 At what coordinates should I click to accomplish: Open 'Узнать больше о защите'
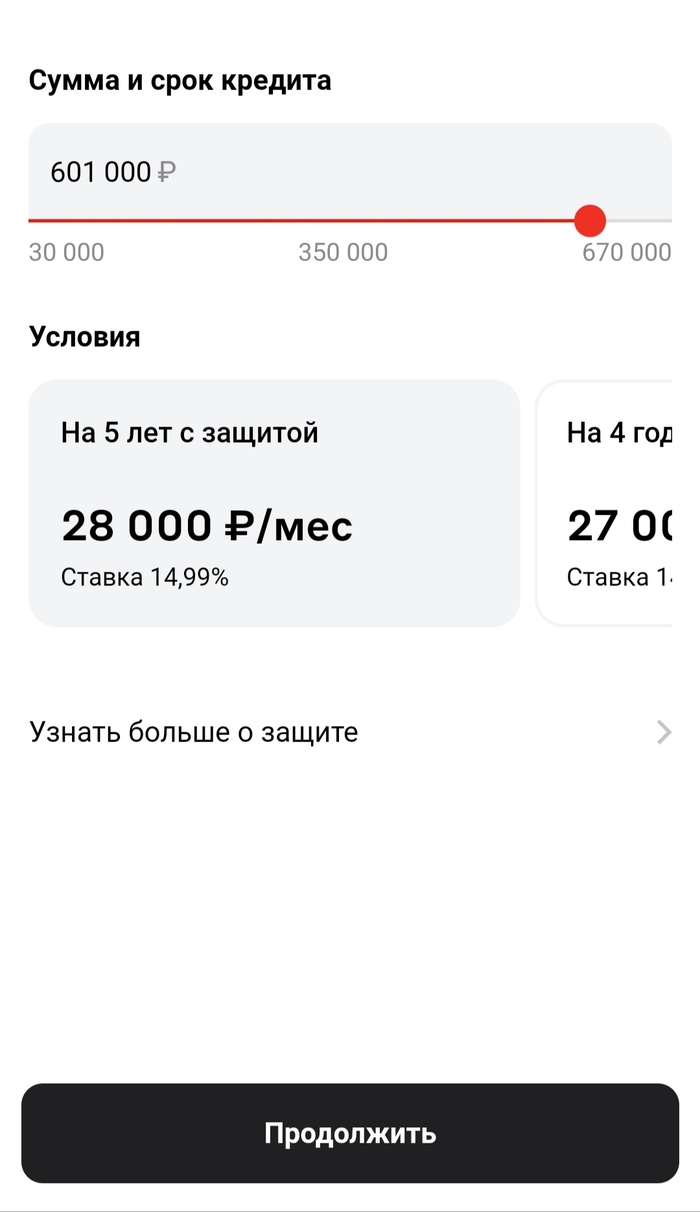point(350,732)
